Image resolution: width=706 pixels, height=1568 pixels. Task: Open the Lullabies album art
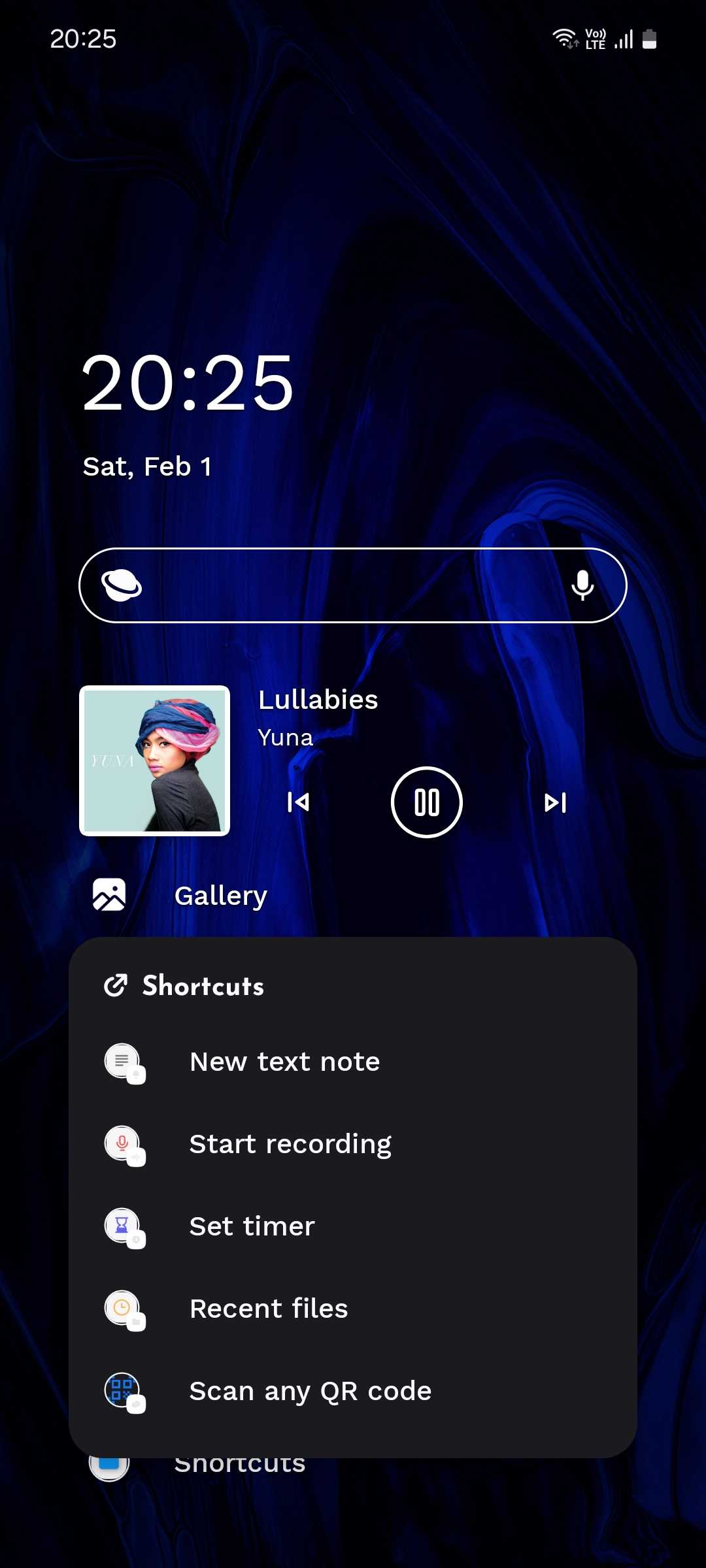pos(155,760)
